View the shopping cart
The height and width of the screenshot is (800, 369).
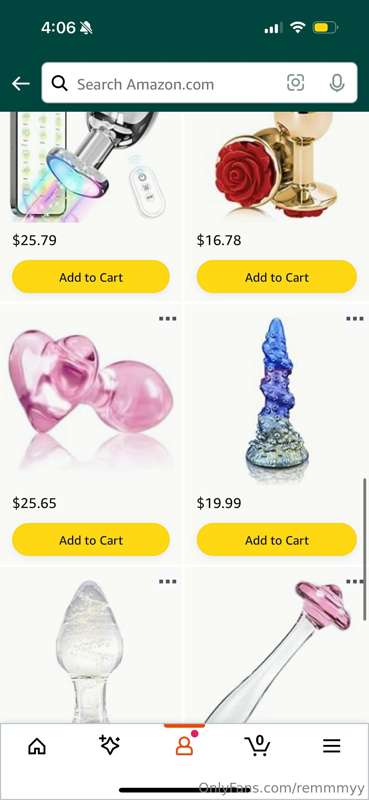point(258,746)
